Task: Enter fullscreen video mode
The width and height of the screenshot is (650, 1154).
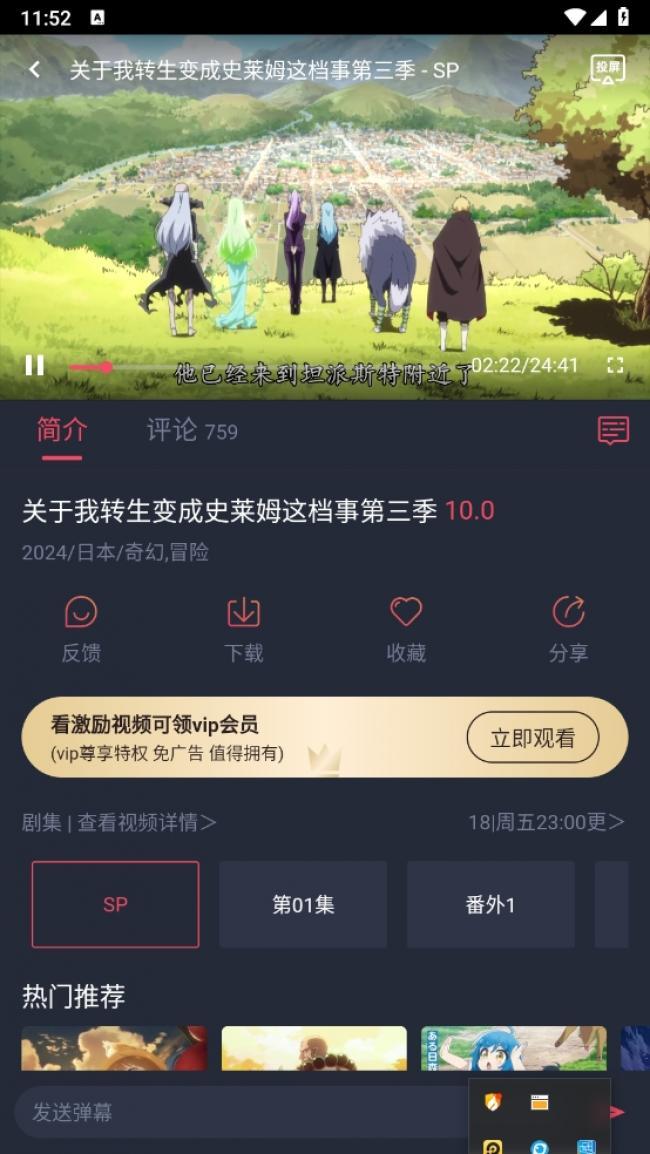Action: 615,366
